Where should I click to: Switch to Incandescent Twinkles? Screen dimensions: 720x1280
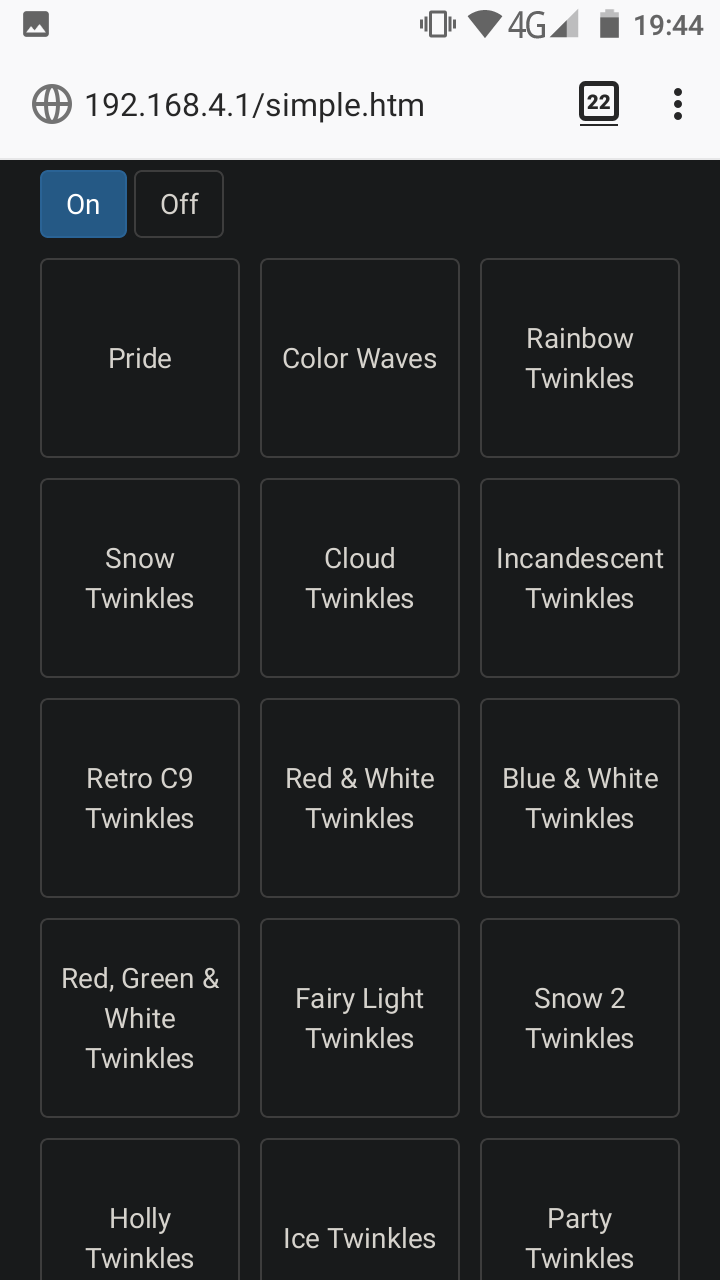tap(579, 578)
